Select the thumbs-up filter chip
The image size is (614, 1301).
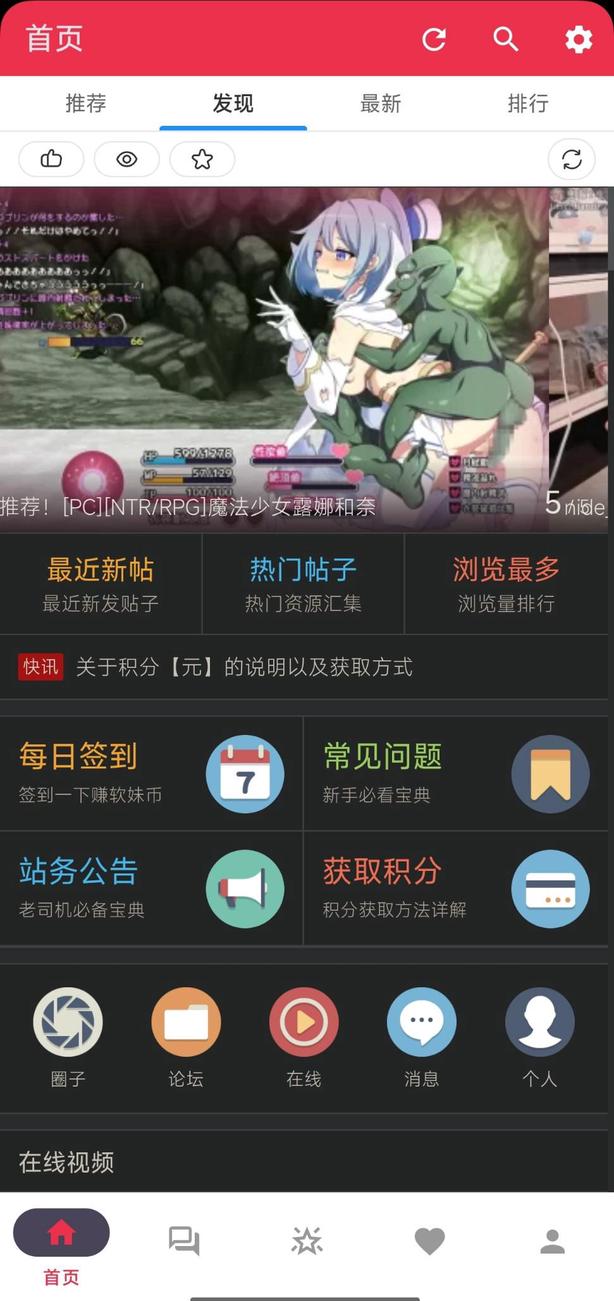click(51, 159)
